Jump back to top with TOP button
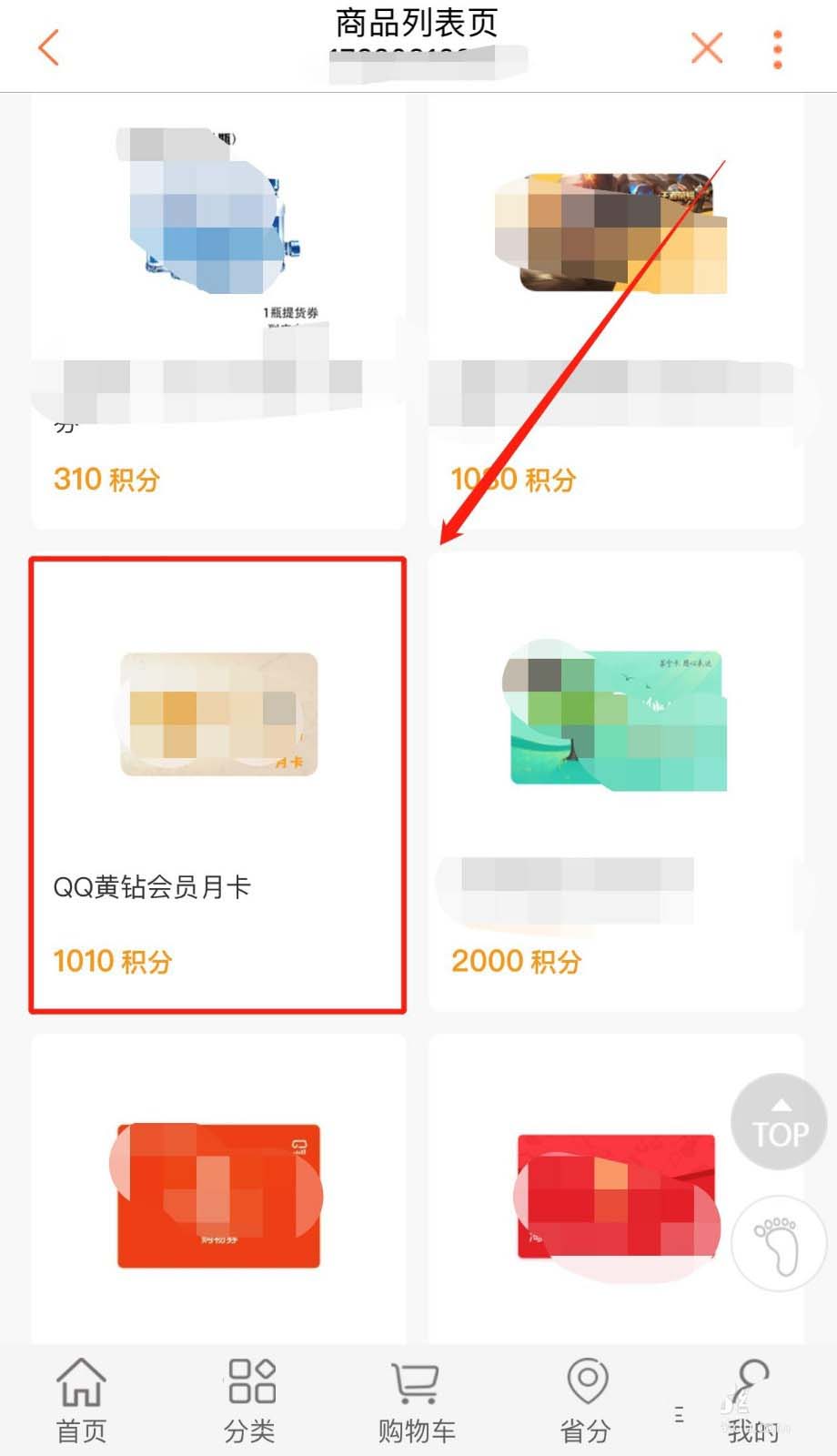This screenshot has width=837, height=1456. pyautogui.click(x=779, y=1121)
